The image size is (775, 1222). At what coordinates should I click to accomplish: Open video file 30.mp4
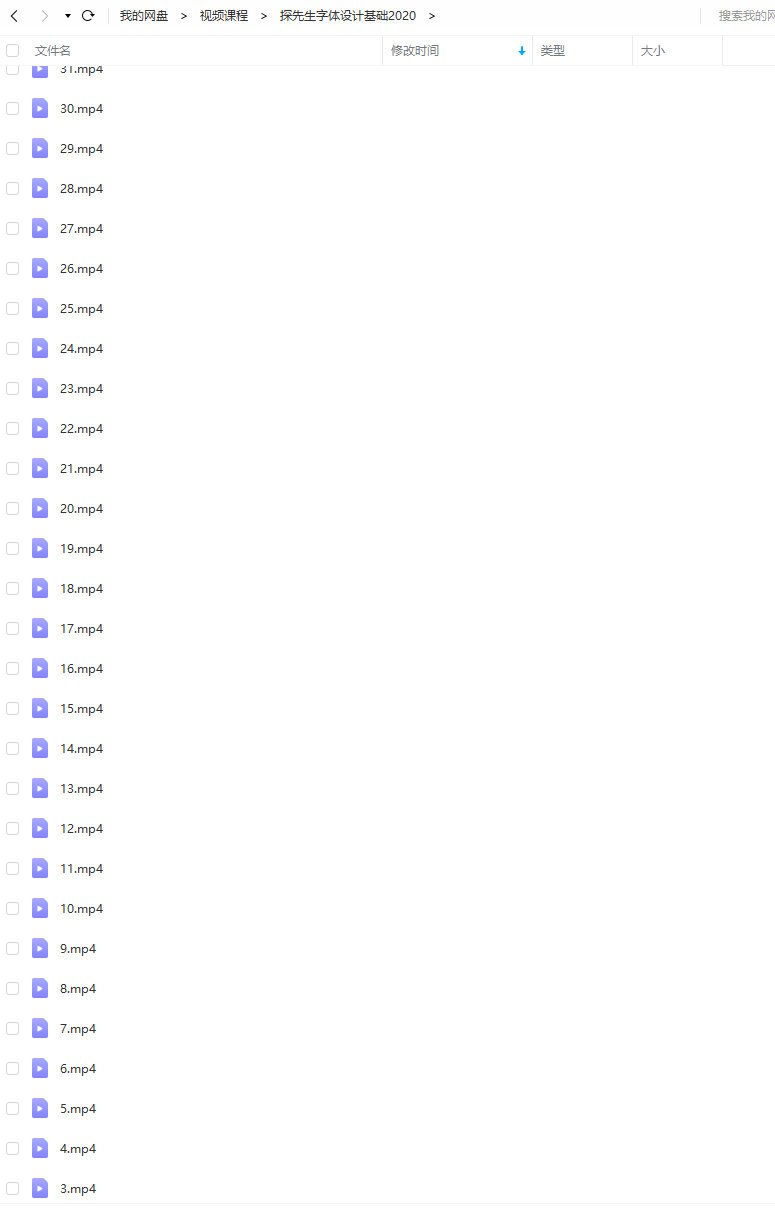pos(81,109)
